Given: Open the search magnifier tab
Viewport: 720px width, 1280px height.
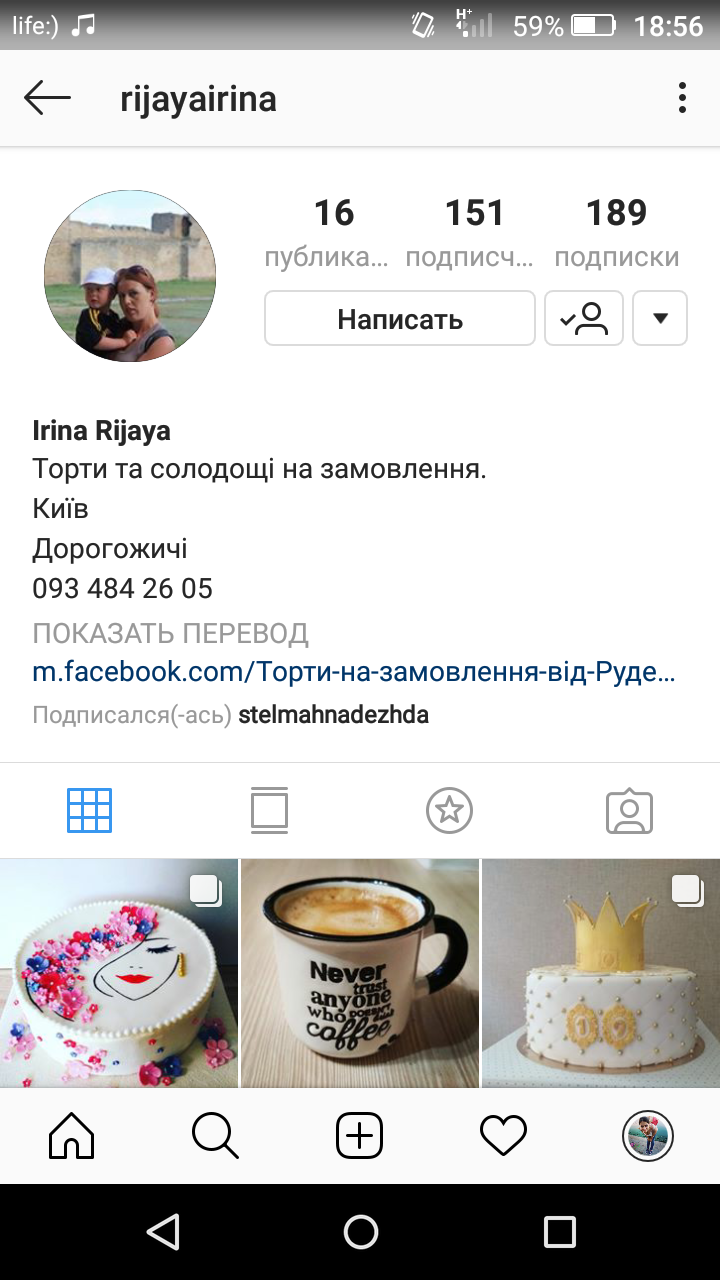Looking at the screenshot, I should coord(215,1135).
